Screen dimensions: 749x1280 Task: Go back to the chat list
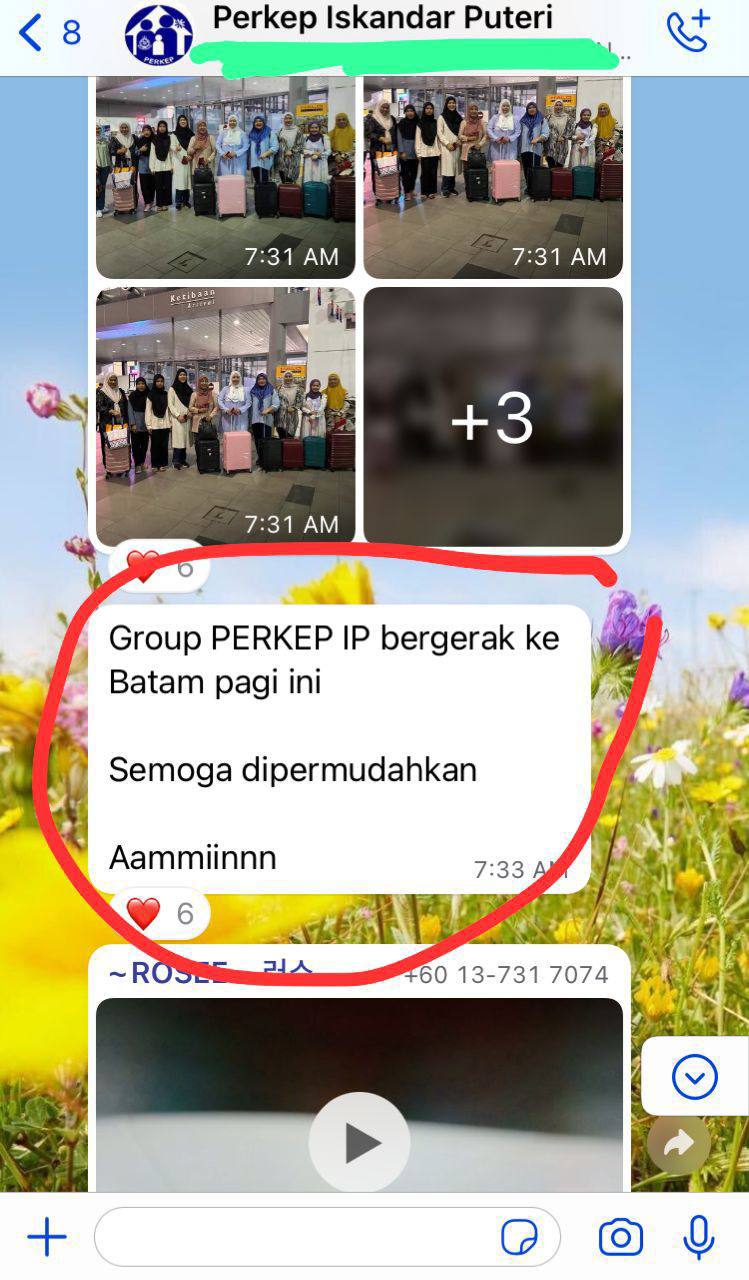(x=32, y=33)
